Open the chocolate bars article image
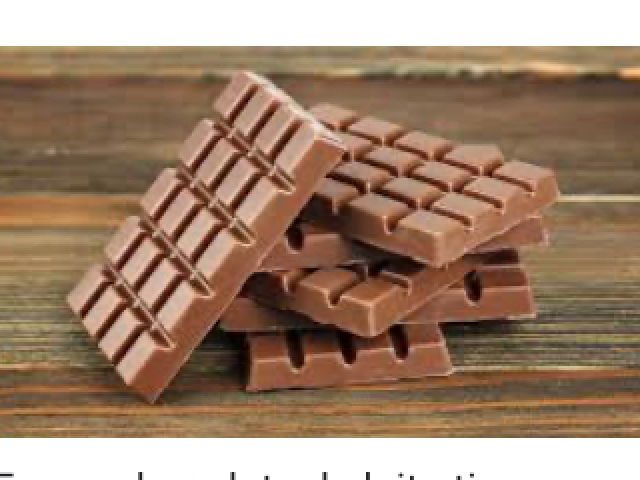Viewport: 640px width, 480px height. tap(320, 240)
